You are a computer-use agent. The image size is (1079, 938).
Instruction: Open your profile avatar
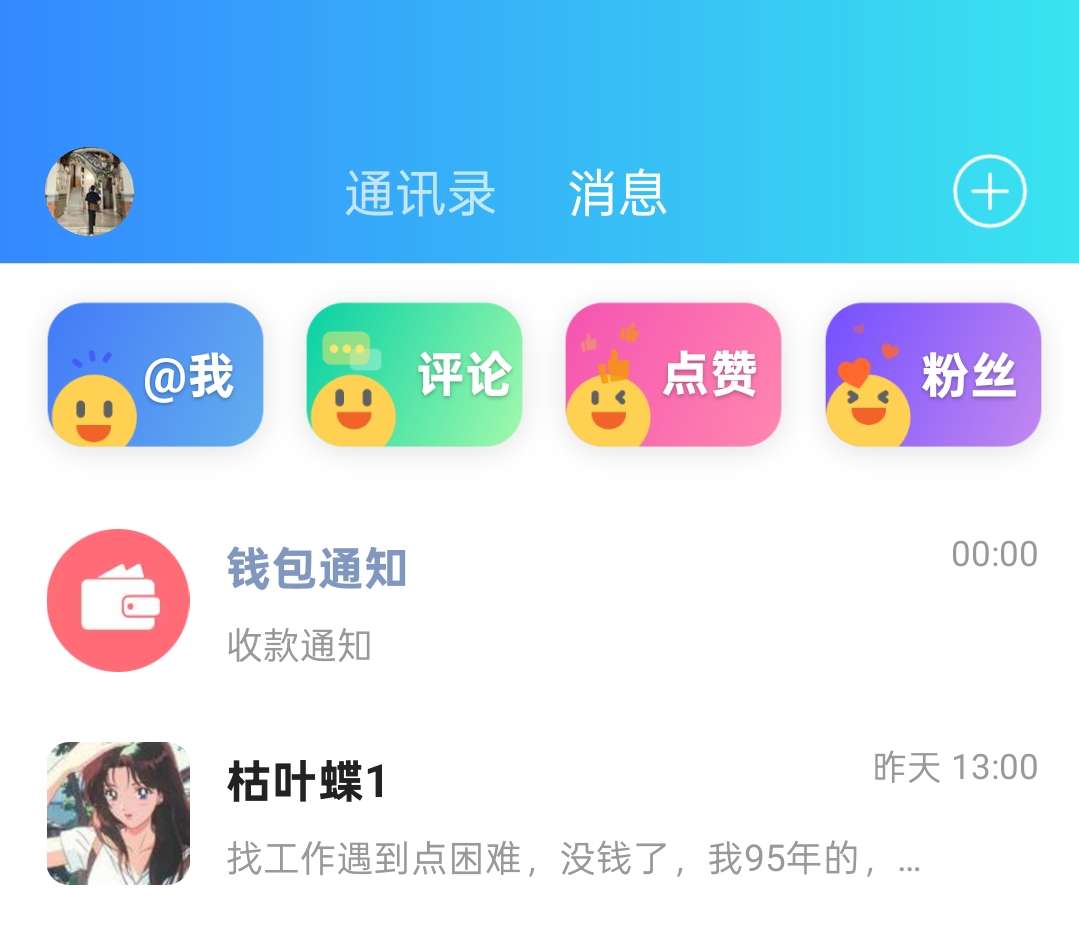click(x=90, y=192)
